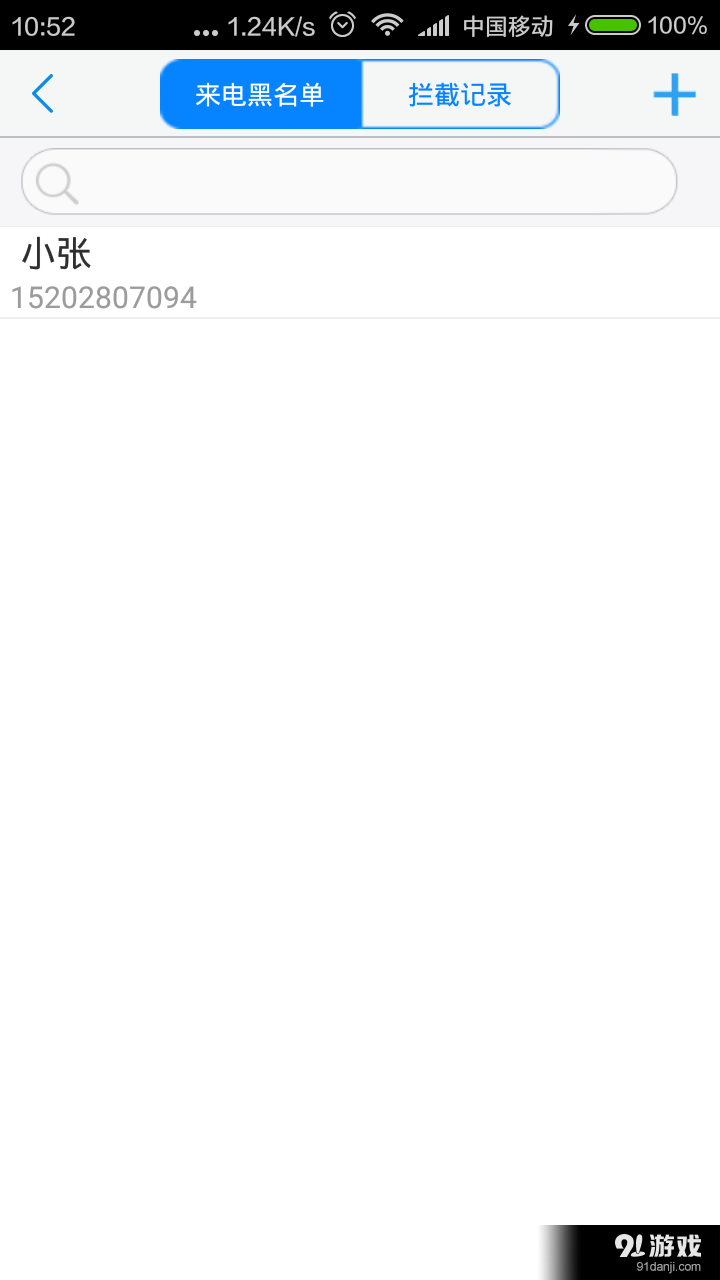The width and height of the screenshot is (720, 1280).
Task: Tap the 91游戏 watermark logo
Action: pyautogui.click(x=655, y=1243)
